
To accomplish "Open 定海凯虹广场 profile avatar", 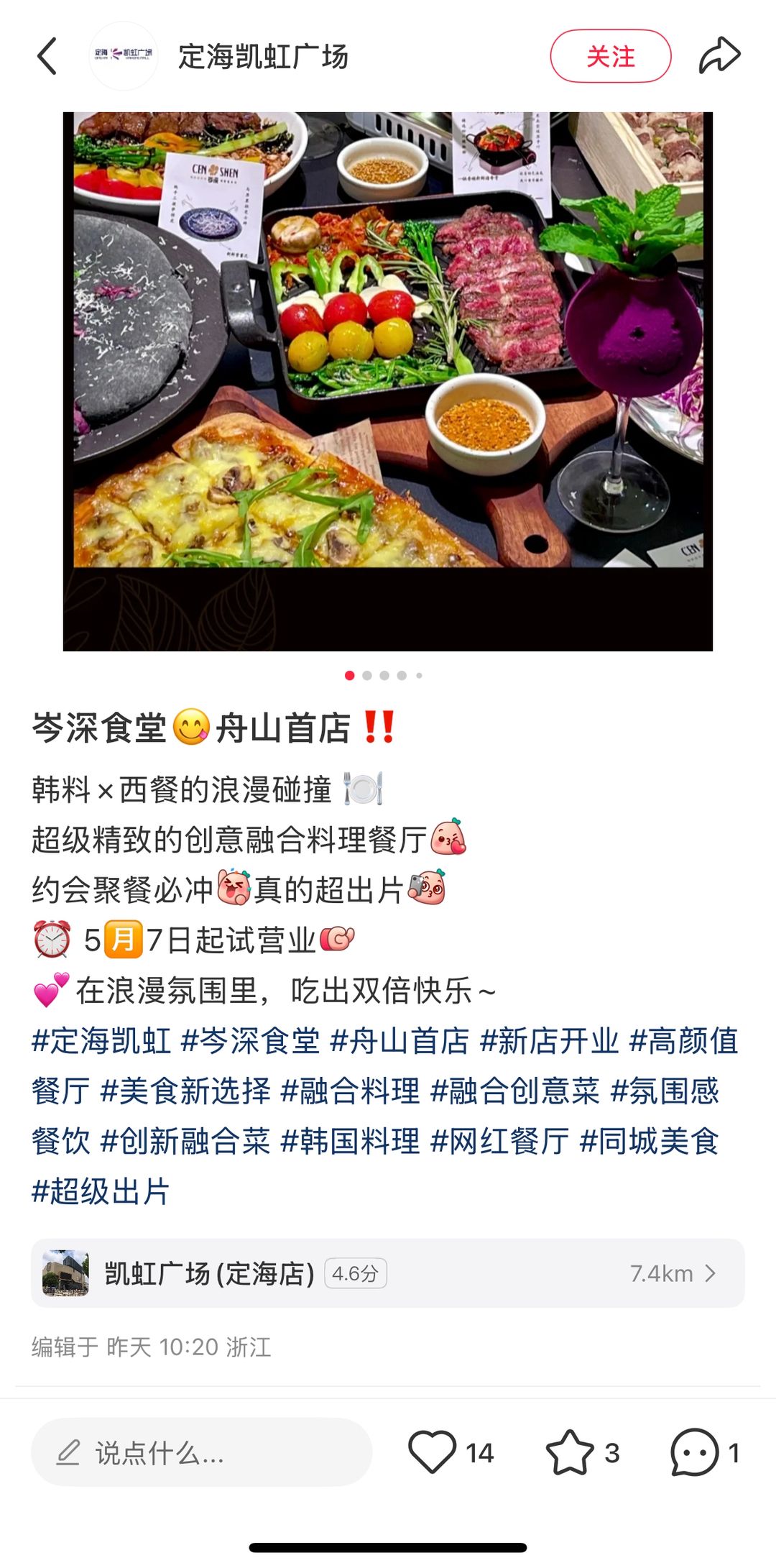I will pos(124,56).
